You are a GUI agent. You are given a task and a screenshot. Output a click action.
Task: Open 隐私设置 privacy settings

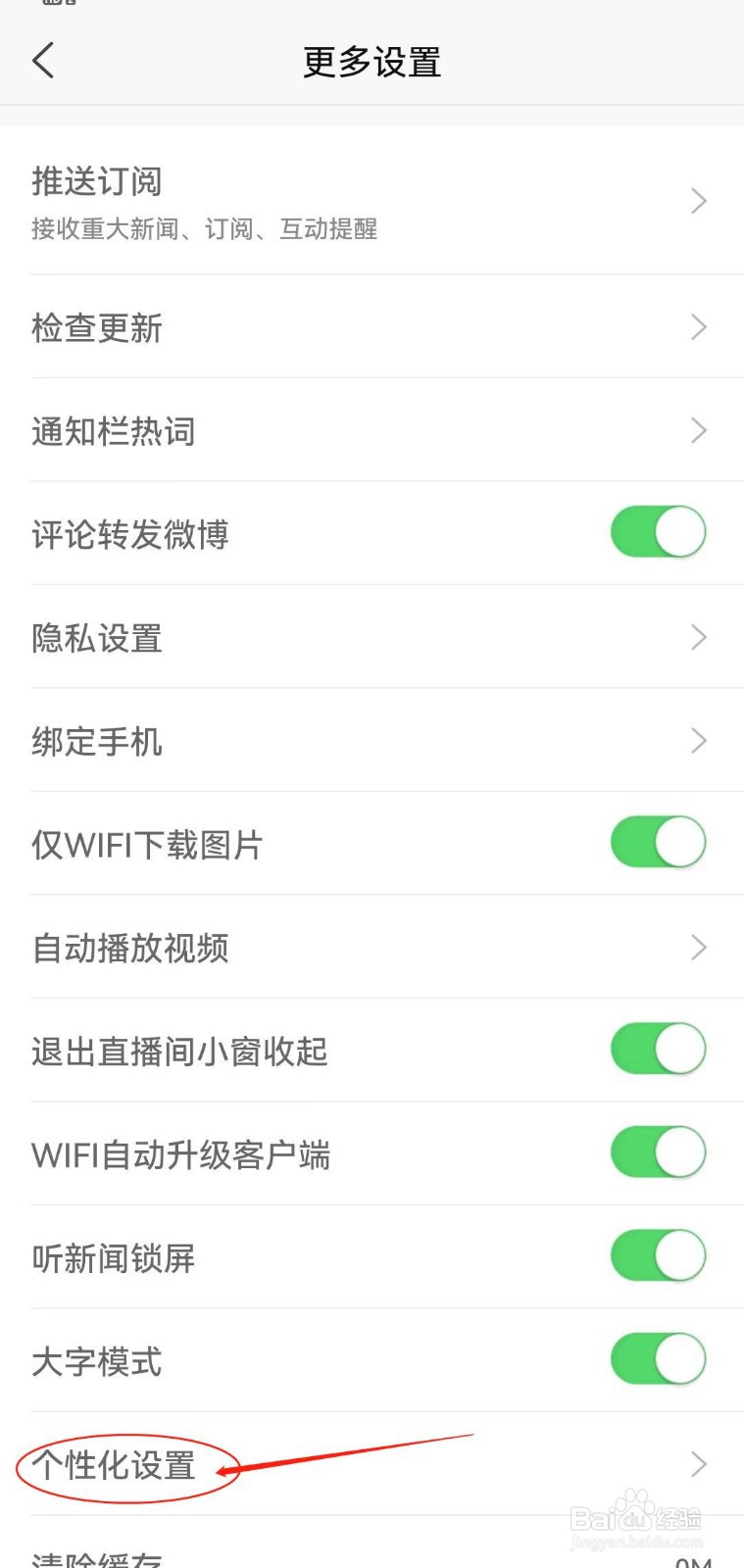372,638
